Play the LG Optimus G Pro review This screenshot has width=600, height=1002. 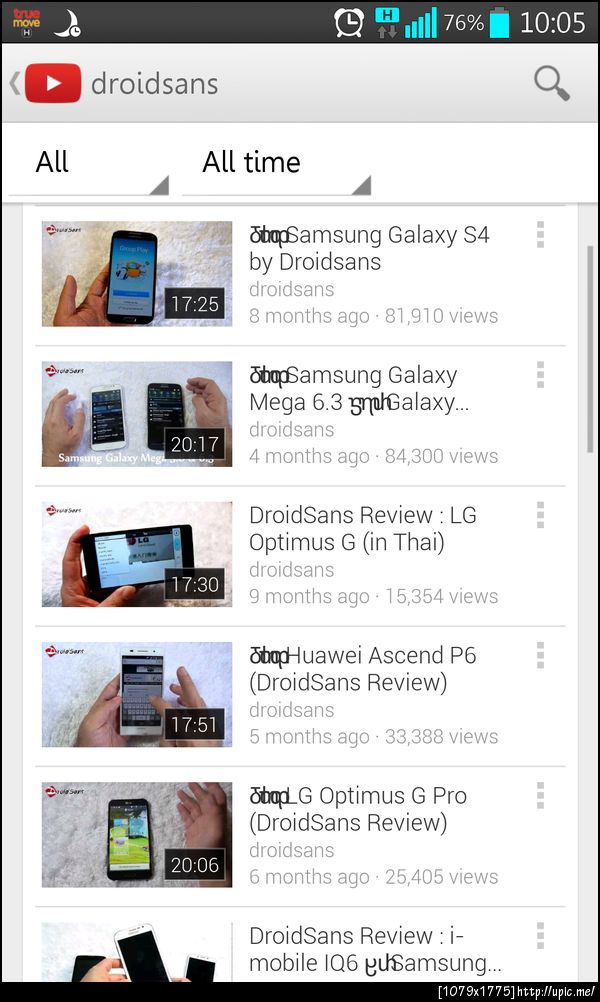(x=137, y=834)
